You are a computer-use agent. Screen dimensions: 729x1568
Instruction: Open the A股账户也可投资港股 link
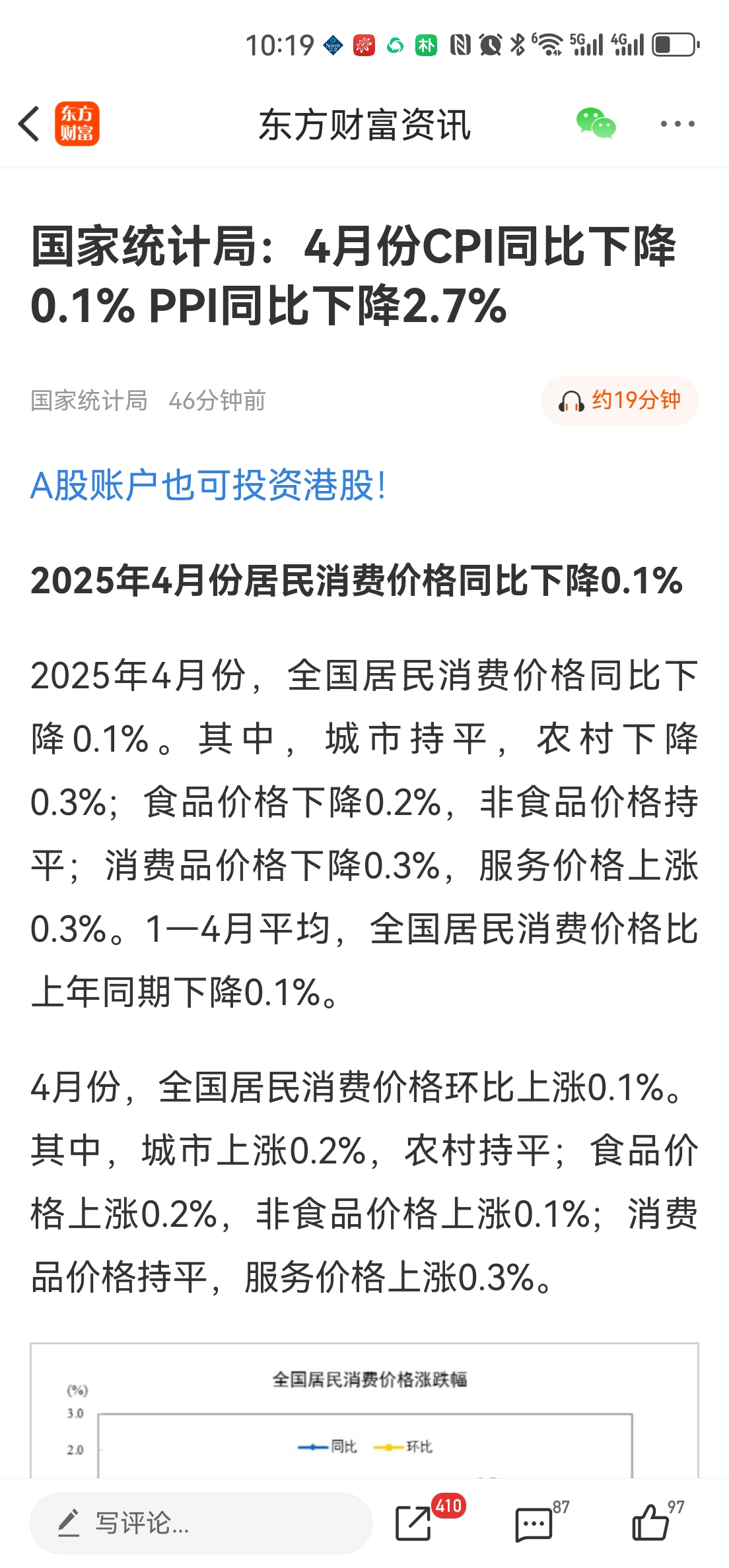tap(209, 486)
